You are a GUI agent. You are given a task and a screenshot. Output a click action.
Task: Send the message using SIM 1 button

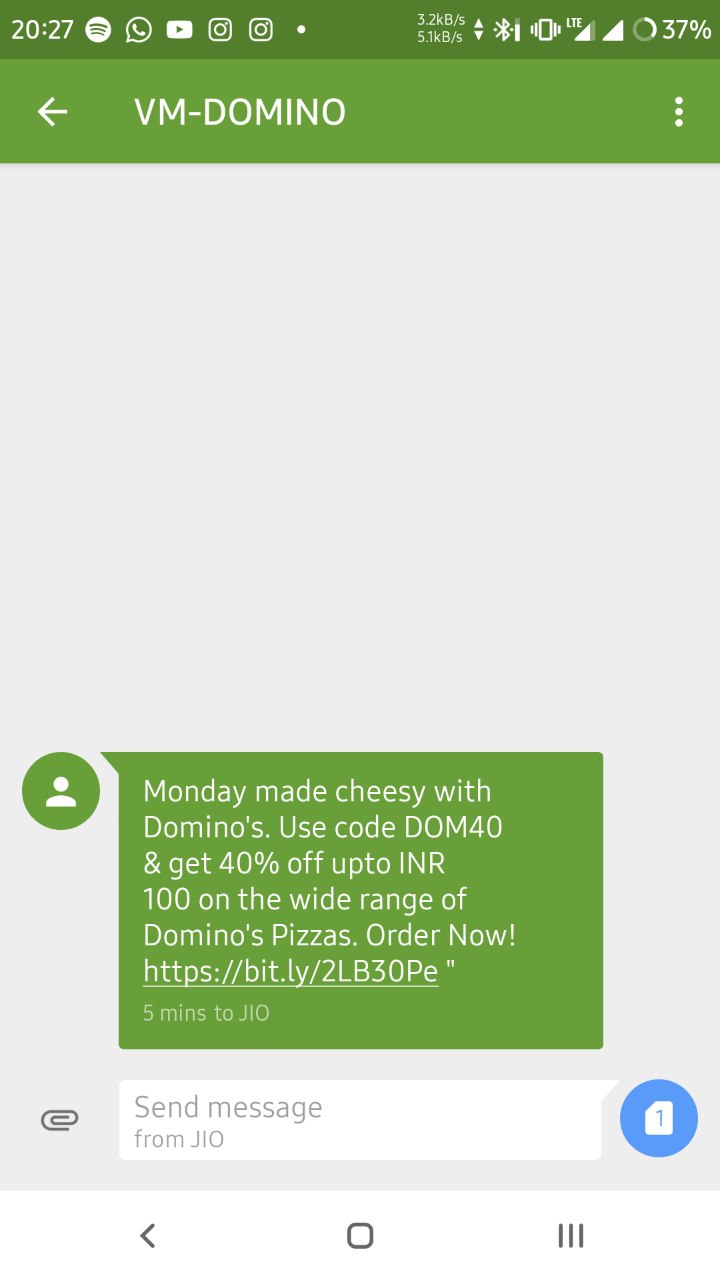click(659, 1119)
